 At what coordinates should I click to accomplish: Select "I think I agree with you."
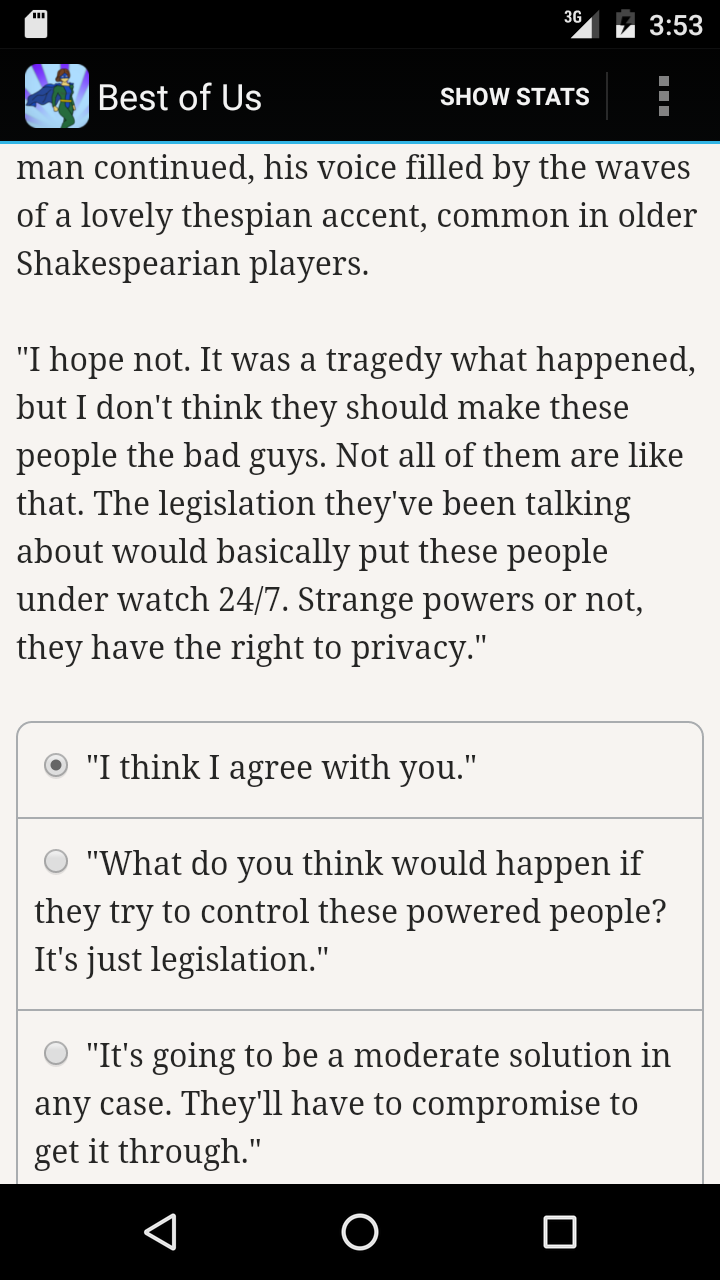[57, 766]
